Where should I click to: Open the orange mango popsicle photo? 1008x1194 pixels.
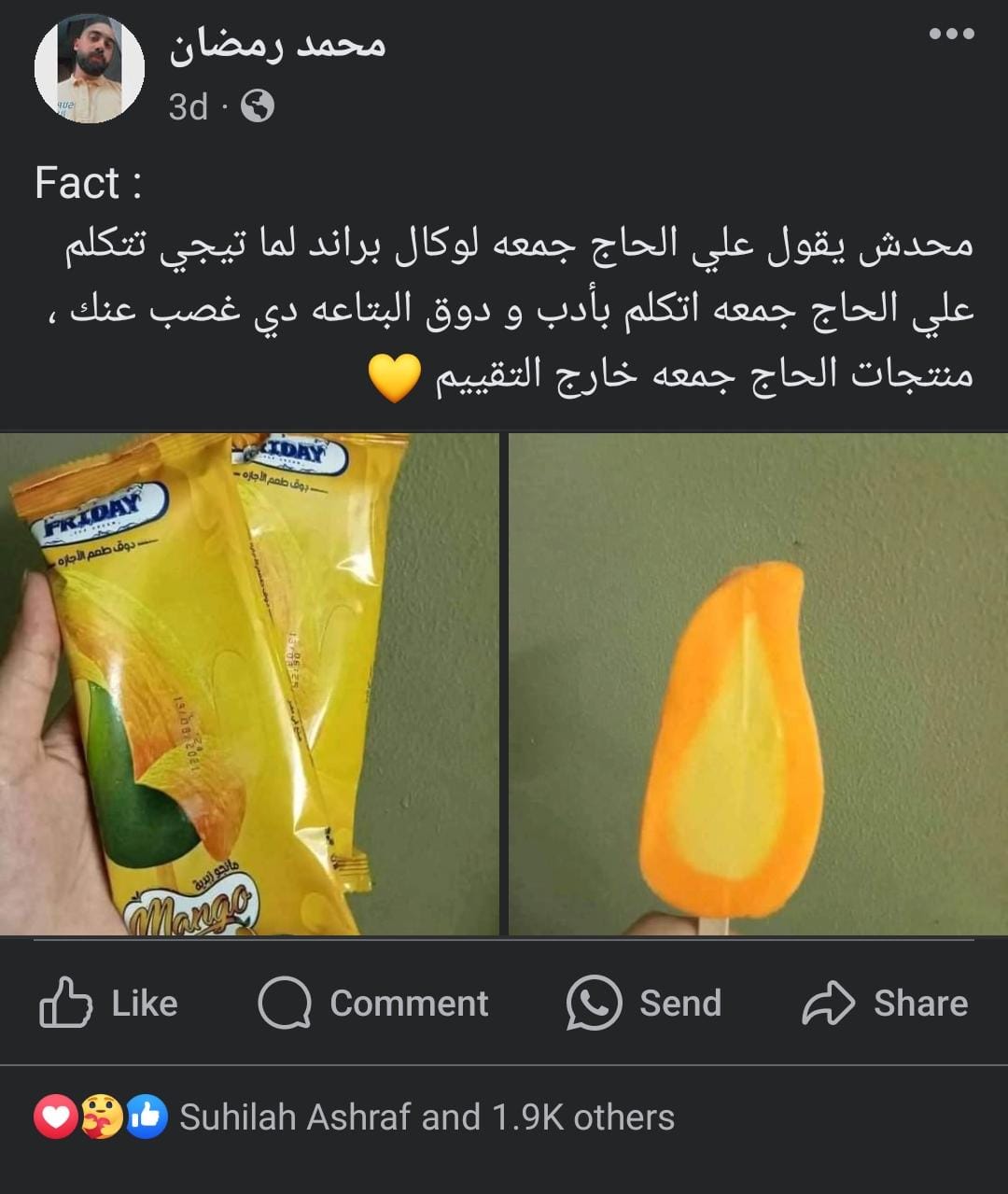pyautogui.click(x=757, y=684)
